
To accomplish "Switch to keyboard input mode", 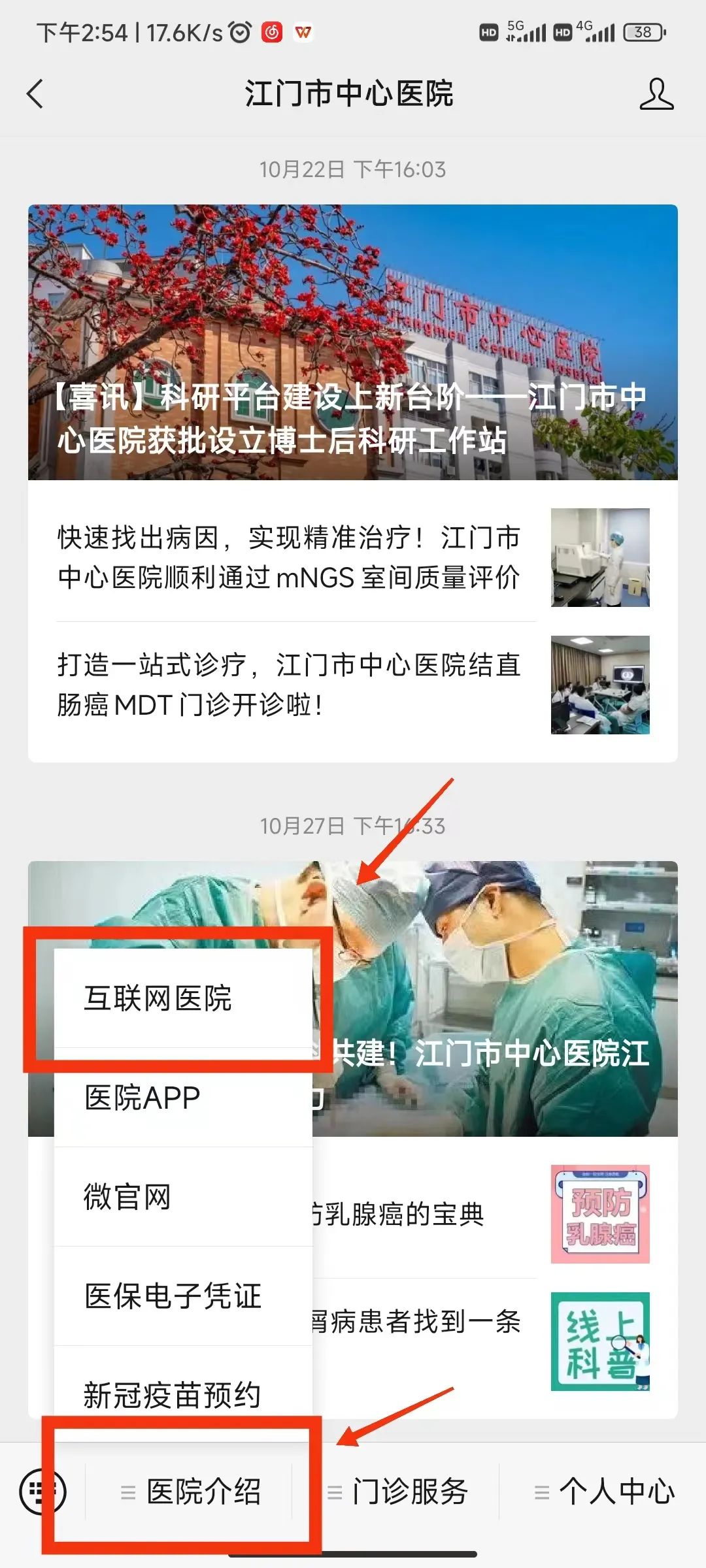I will (43, 1491).
